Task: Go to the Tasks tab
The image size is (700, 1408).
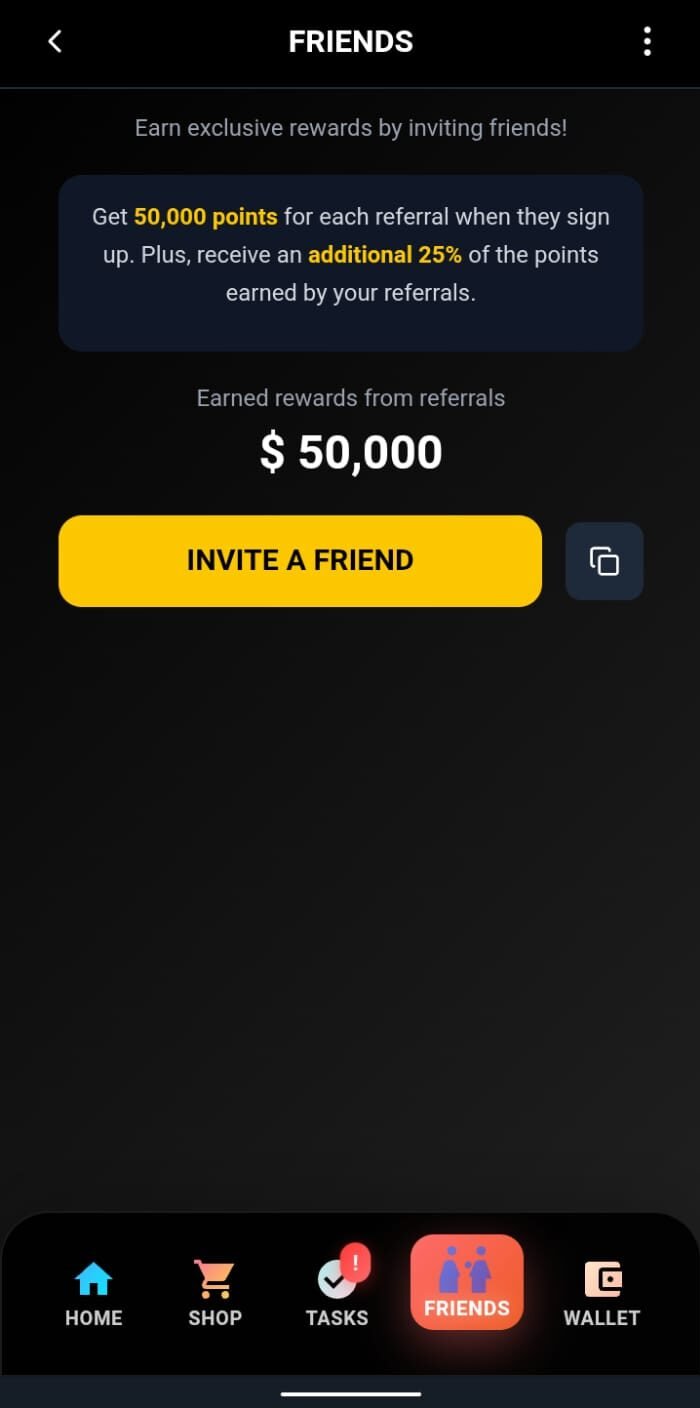Action: tap(337, 1293)
